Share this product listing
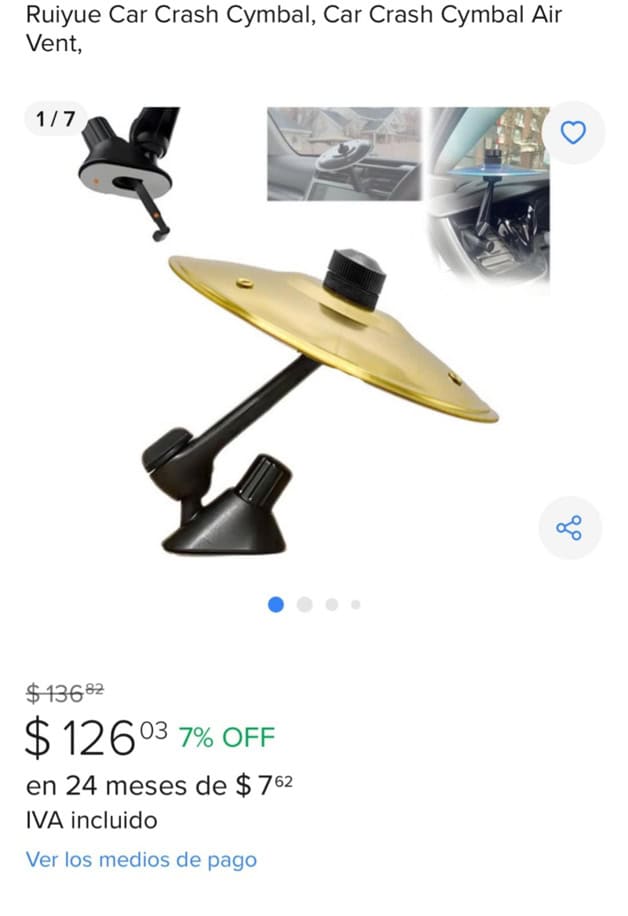Image resolution: width=628 pixels, height=916 pixels. [570, 527]
